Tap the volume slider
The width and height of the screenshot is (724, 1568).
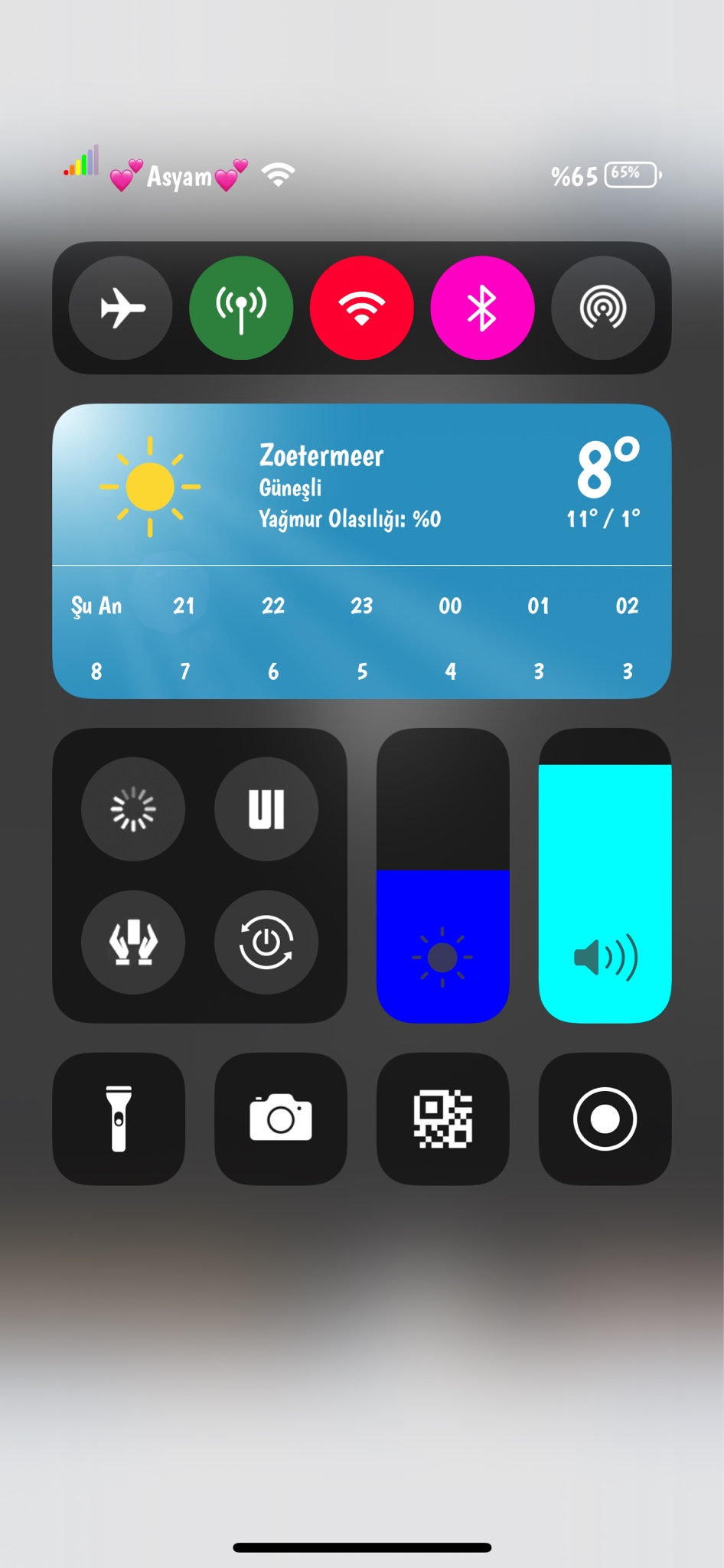pos(605,875)
